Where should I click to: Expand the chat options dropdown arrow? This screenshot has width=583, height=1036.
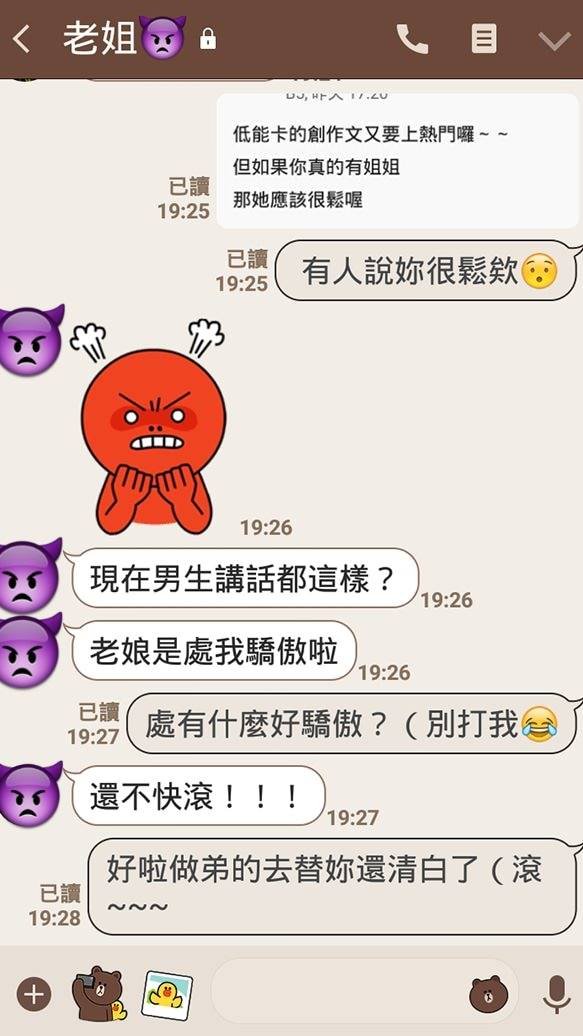554,41
